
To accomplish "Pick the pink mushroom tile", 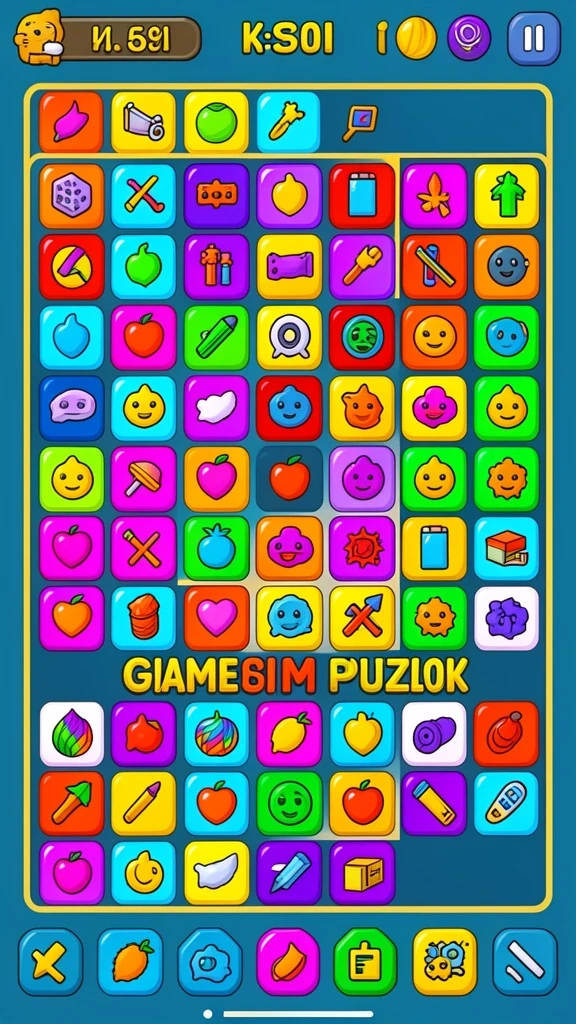I will tap(144, 479).
